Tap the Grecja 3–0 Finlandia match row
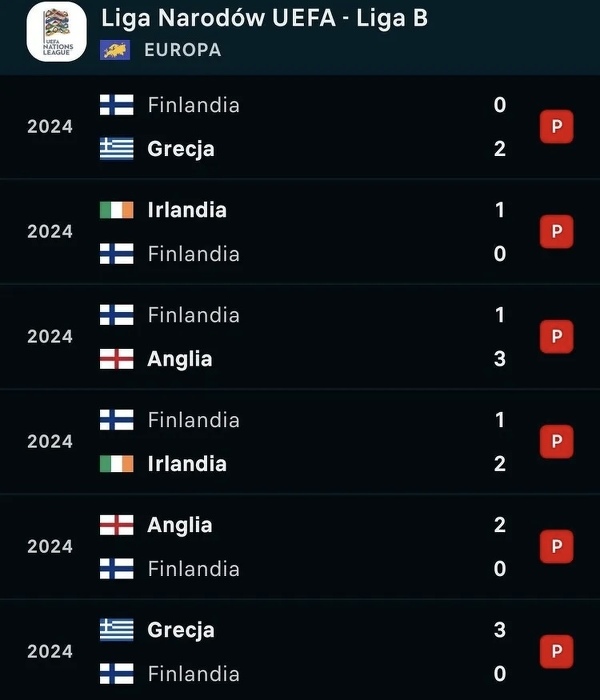 point(300,651)
